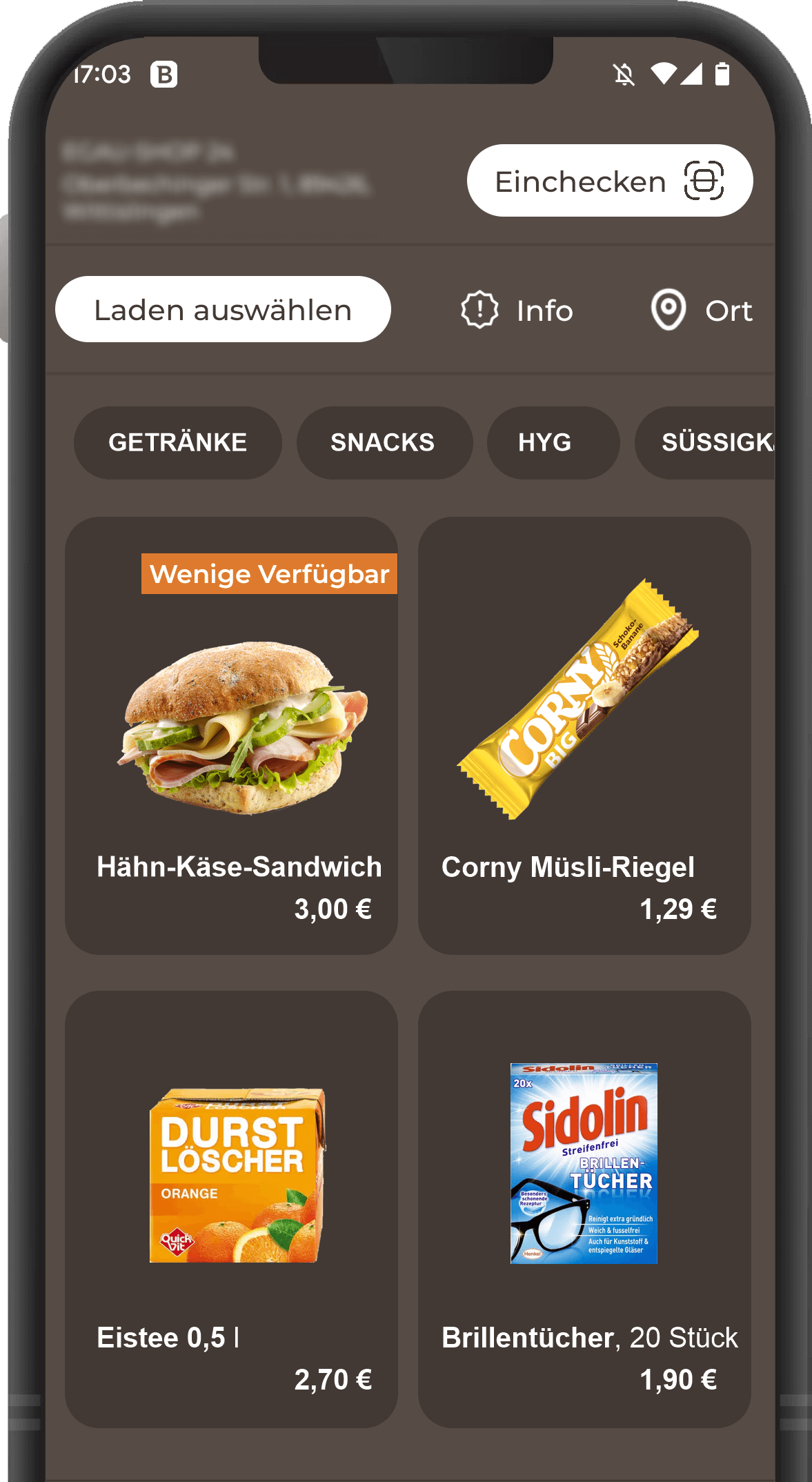
Task: View the Corny Müsli-Riegel product
Action: click(x=584, y=735)
